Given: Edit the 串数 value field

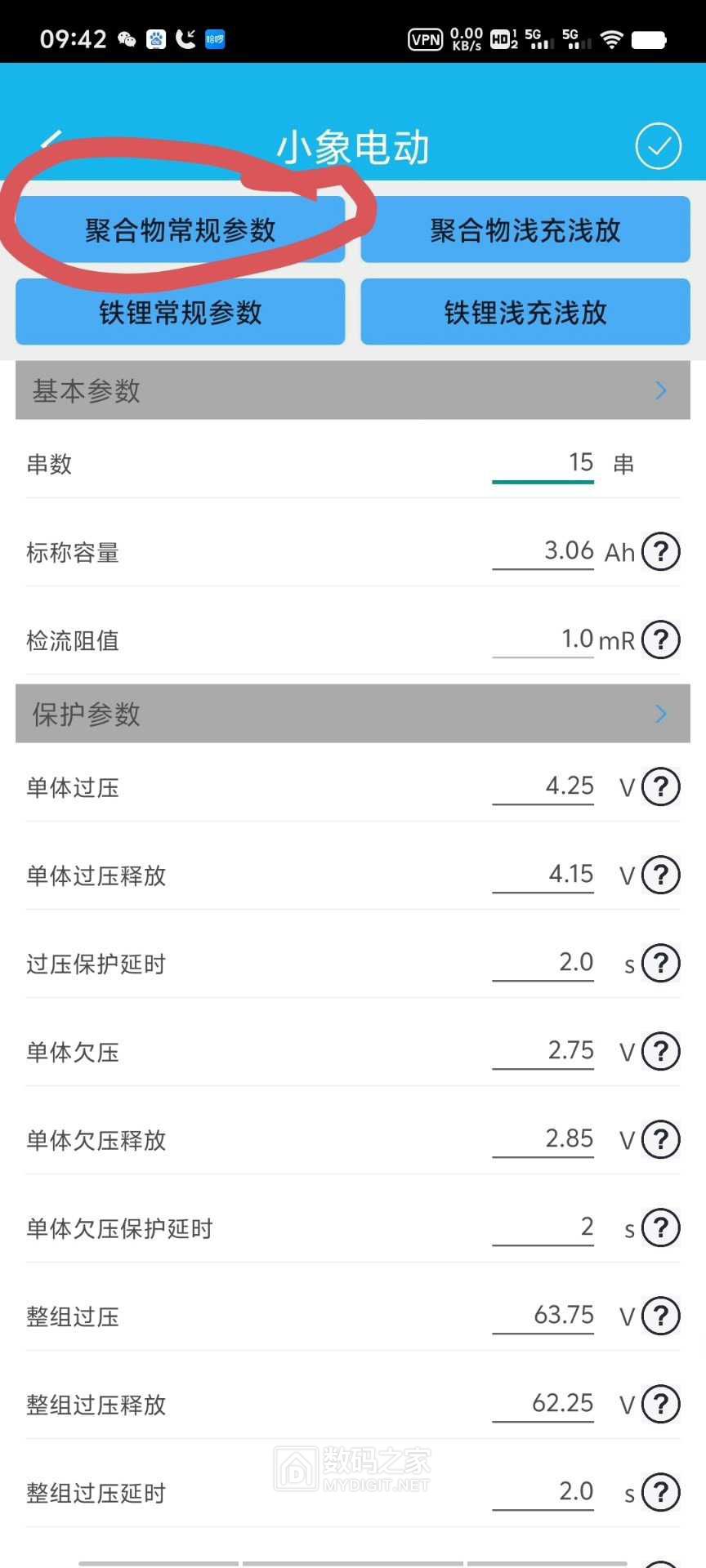Looking at the screenshot, I should click(543, 463).
